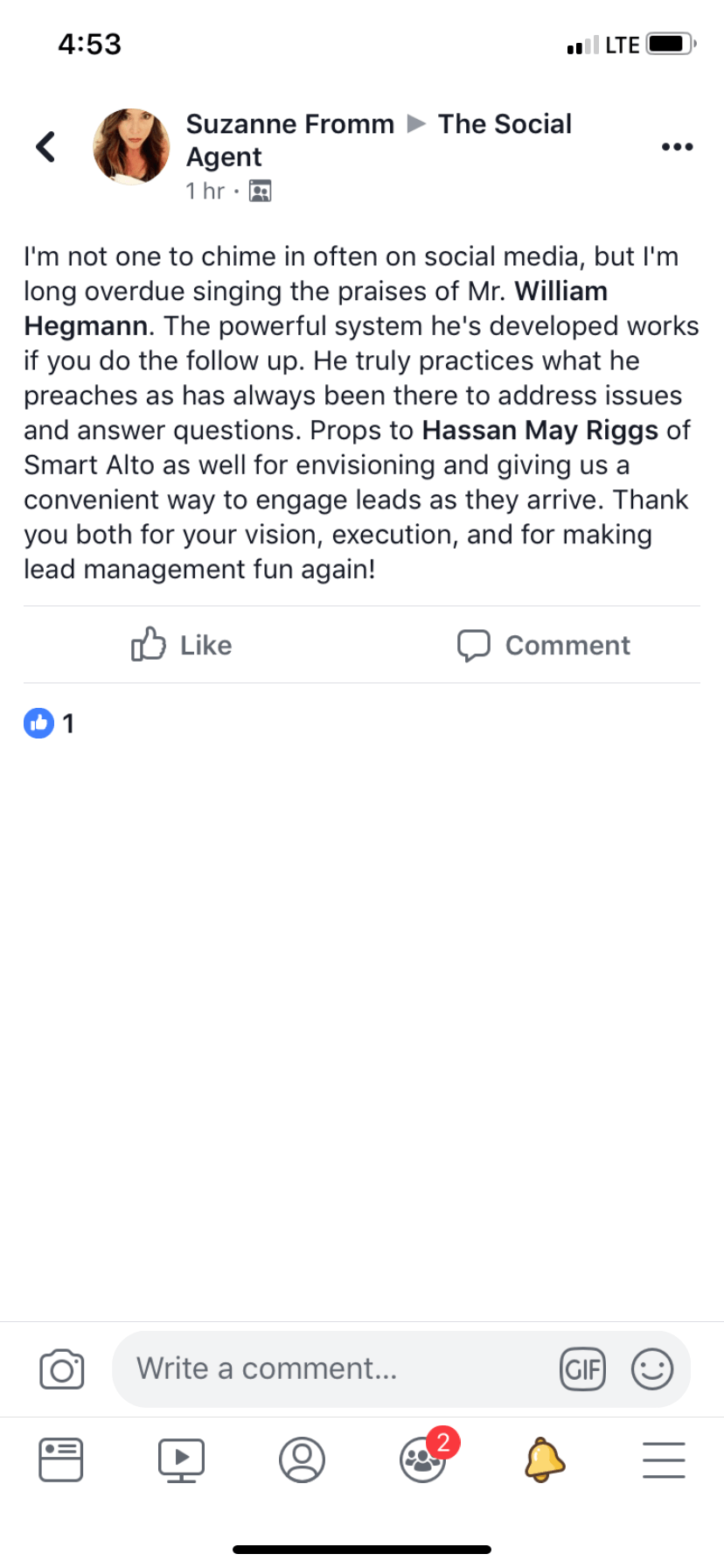
Task: Like Suzanne Fromm's post
Action: [182, 645]
